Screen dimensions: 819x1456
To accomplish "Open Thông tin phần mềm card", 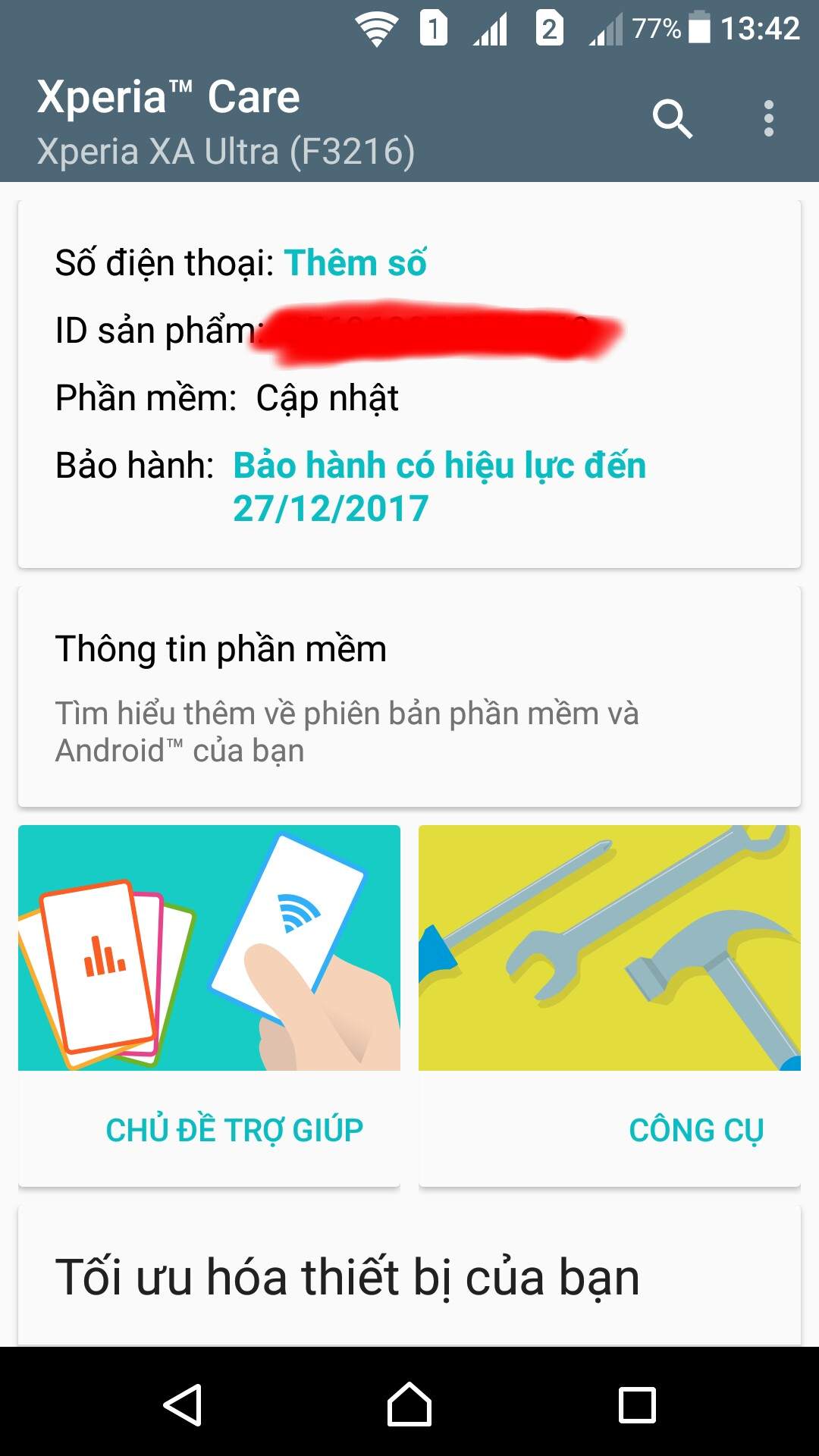I will [x=409, y=695].
